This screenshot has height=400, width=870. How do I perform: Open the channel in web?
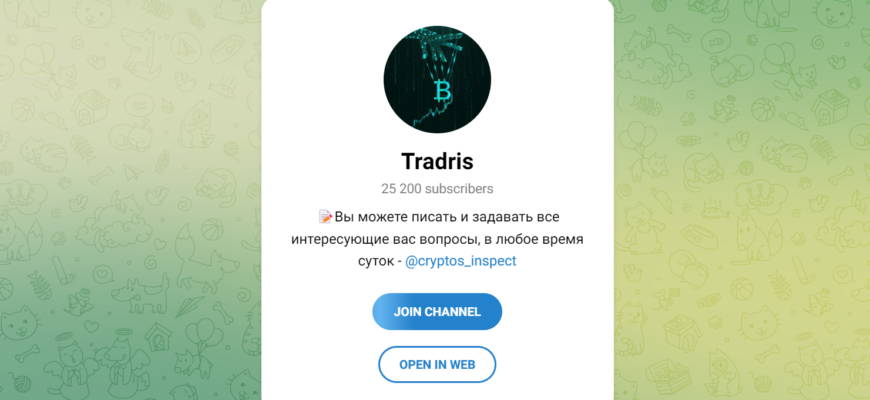[x=437, y=364]
